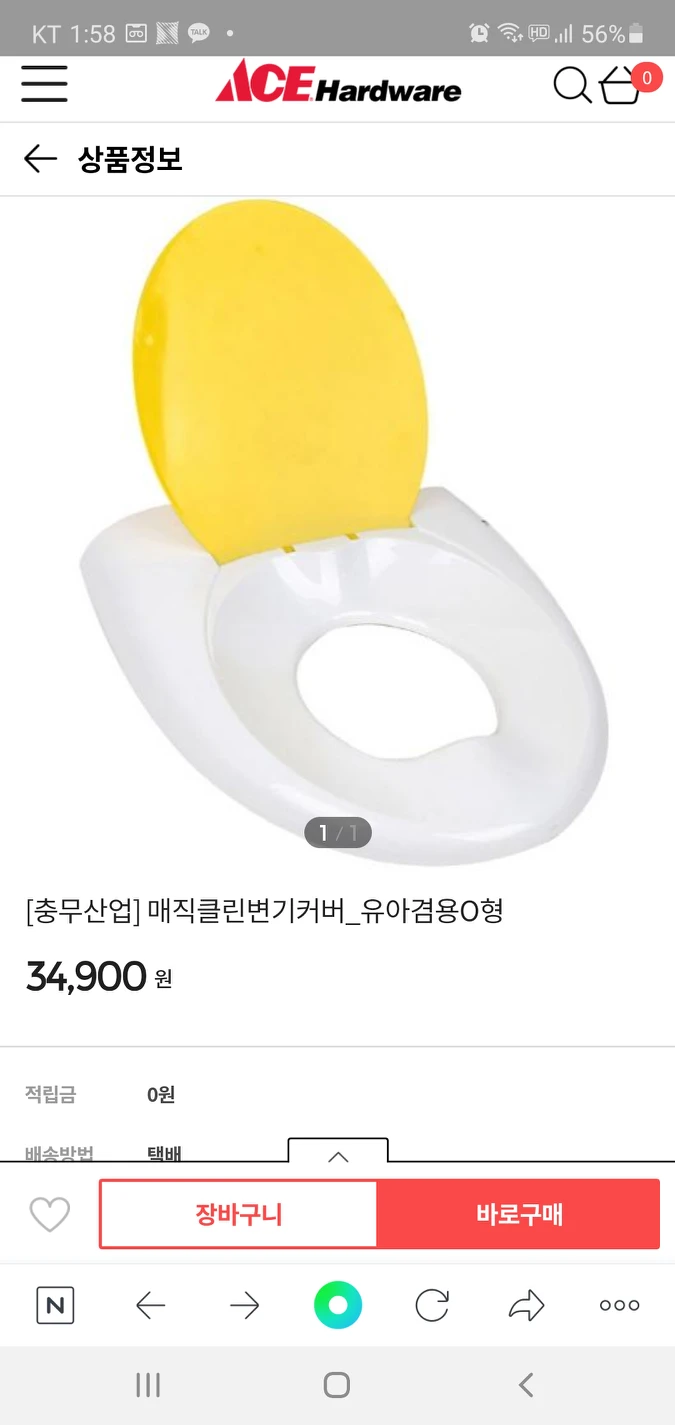Open the search icon

[572, 85]
